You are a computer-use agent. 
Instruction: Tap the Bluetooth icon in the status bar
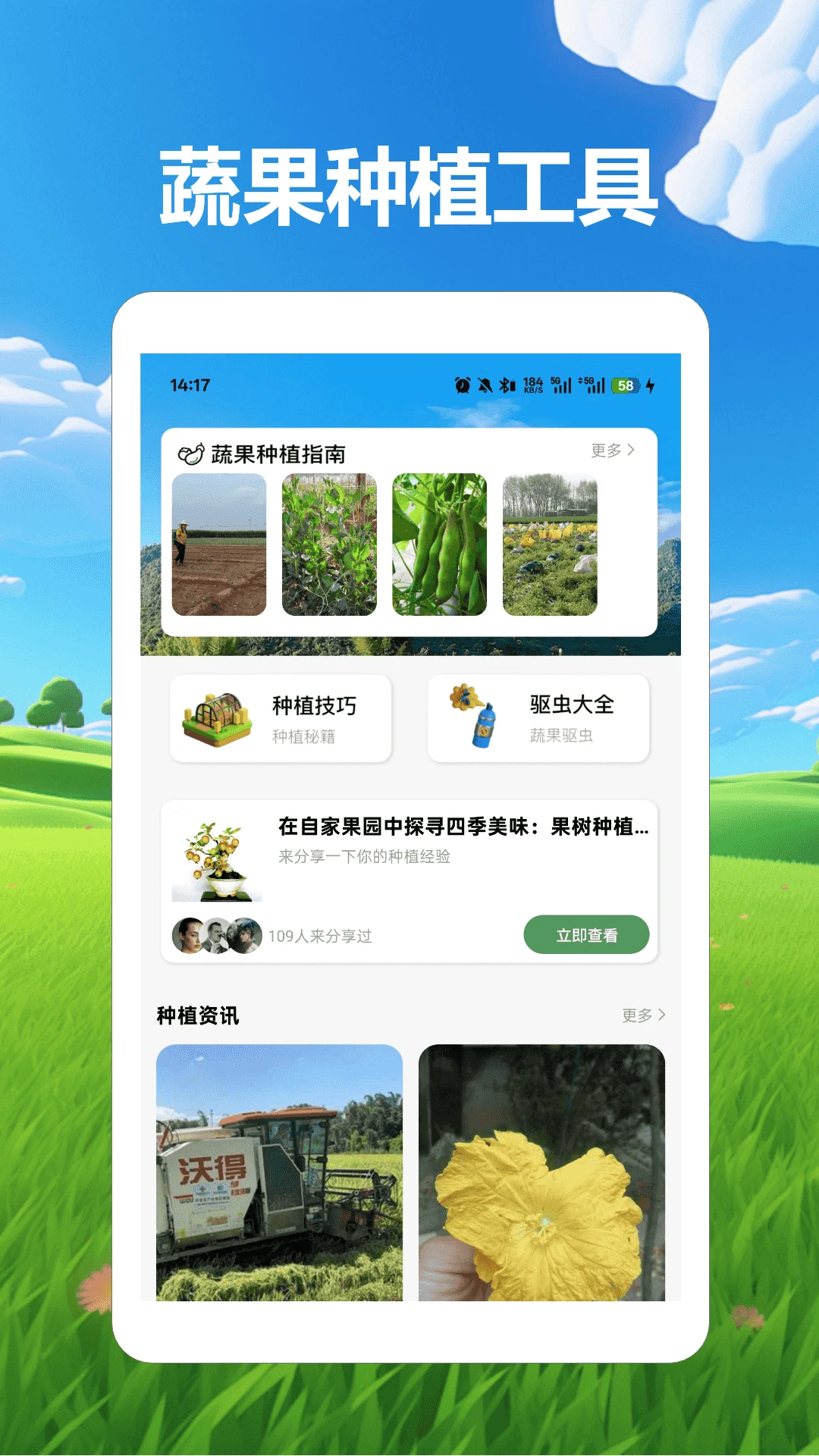coord(507,383)
